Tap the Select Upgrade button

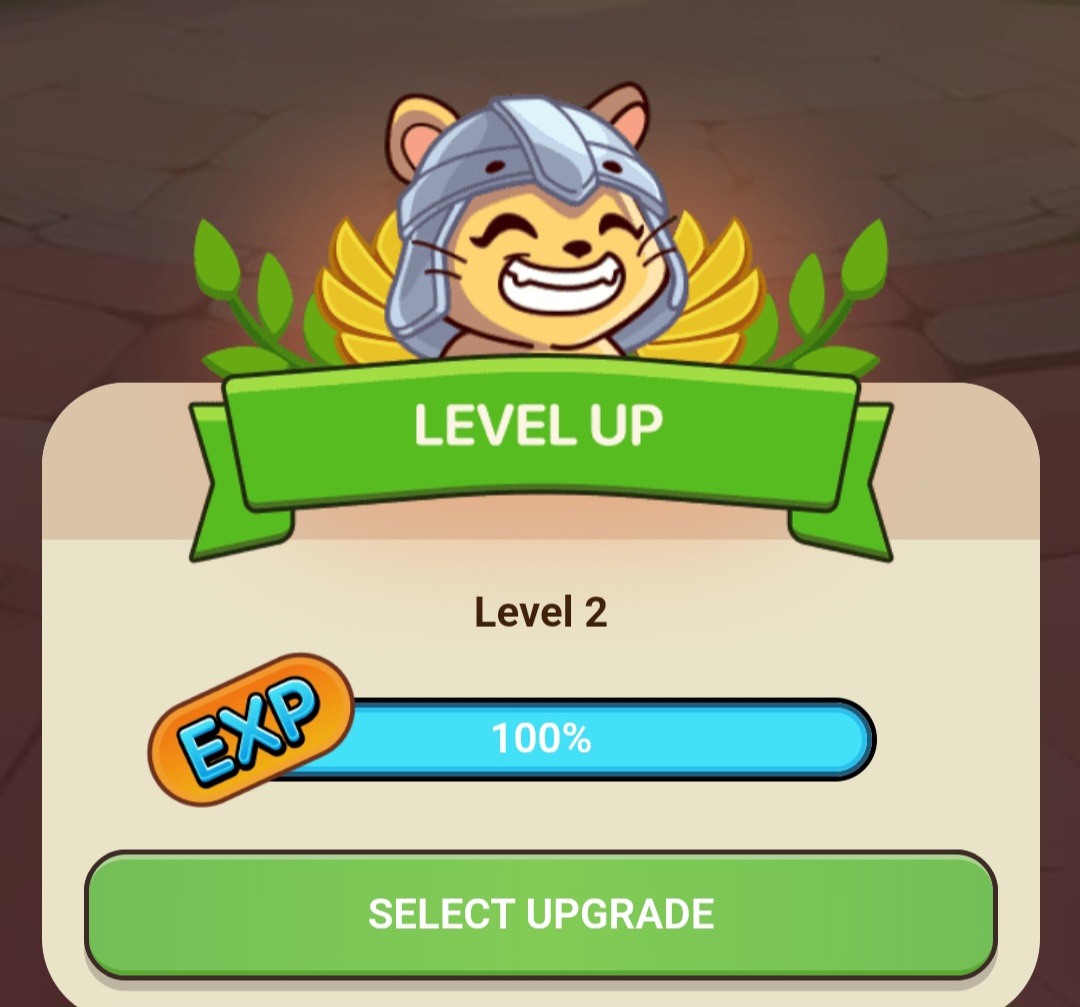tap(540, 914)
